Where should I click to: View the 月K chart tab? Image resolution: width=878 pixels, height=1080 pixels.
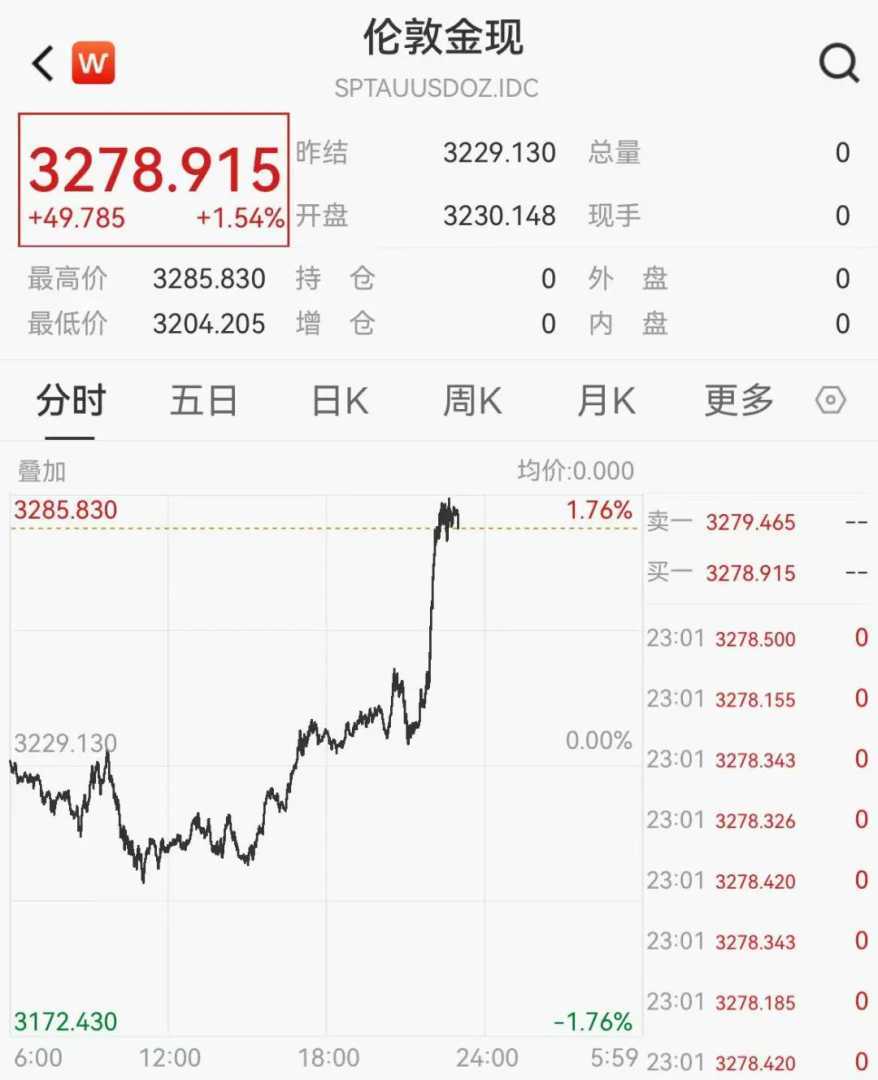[606, 401]
